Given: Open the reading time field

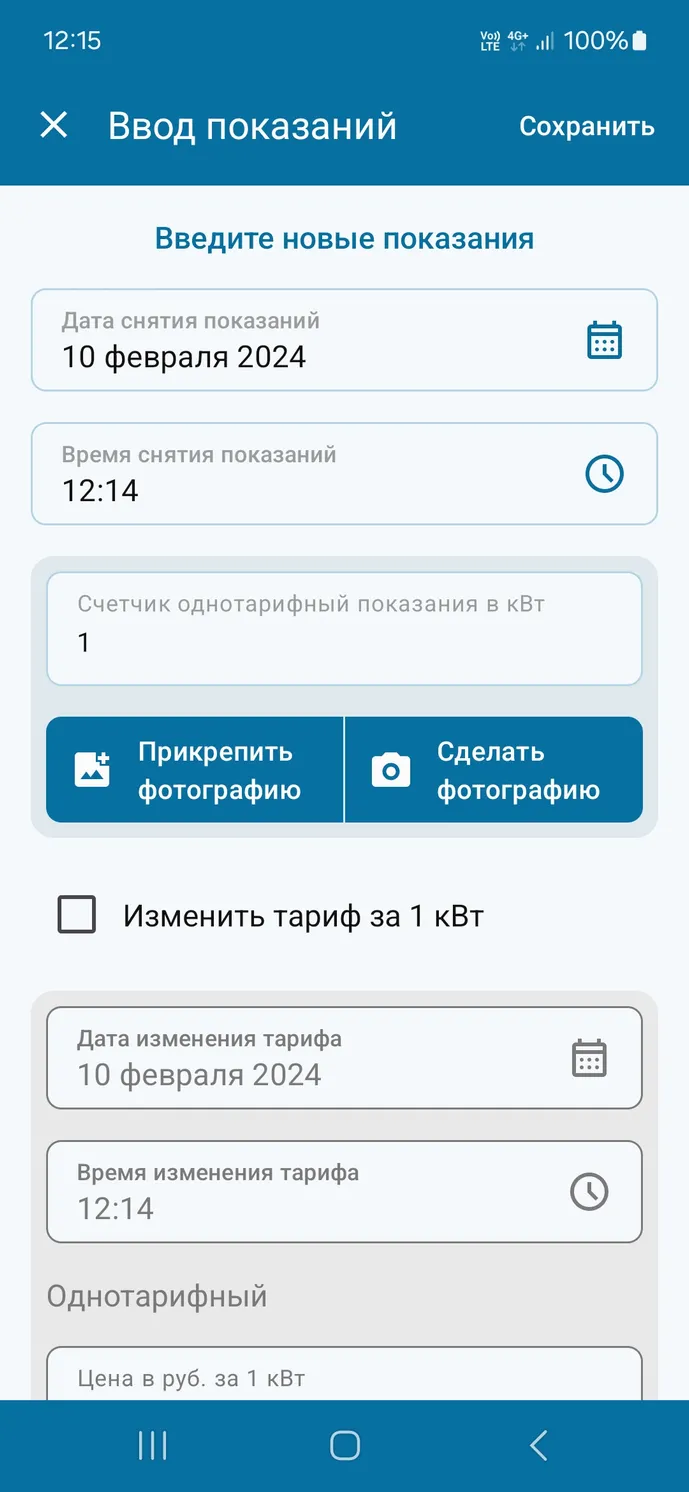Looking at the screenshot, I should pyautogui.click(x=344, y=474).
